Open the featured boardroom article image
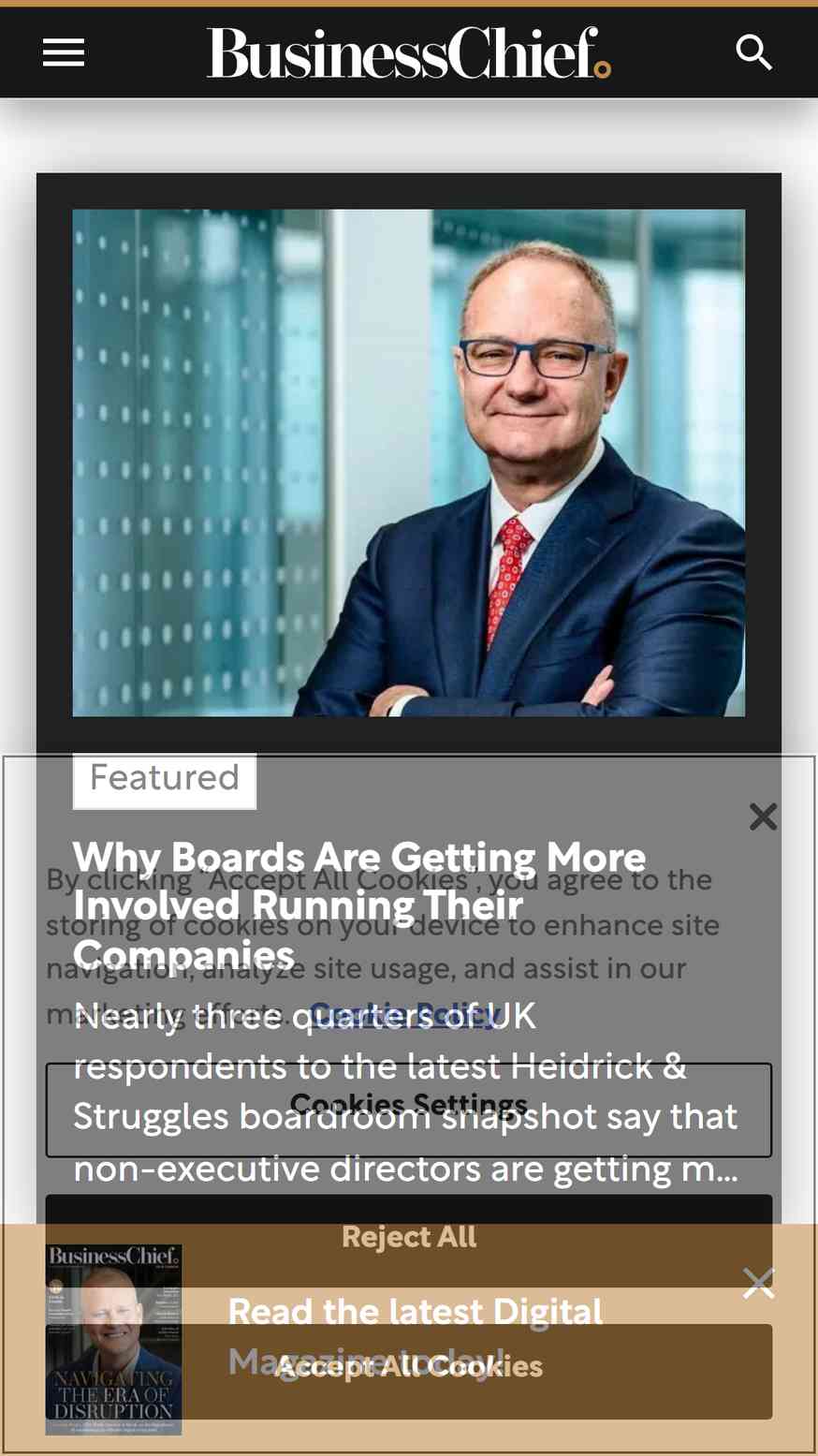The height and width of the screenshot is (1456, 818). click(409, 463)
